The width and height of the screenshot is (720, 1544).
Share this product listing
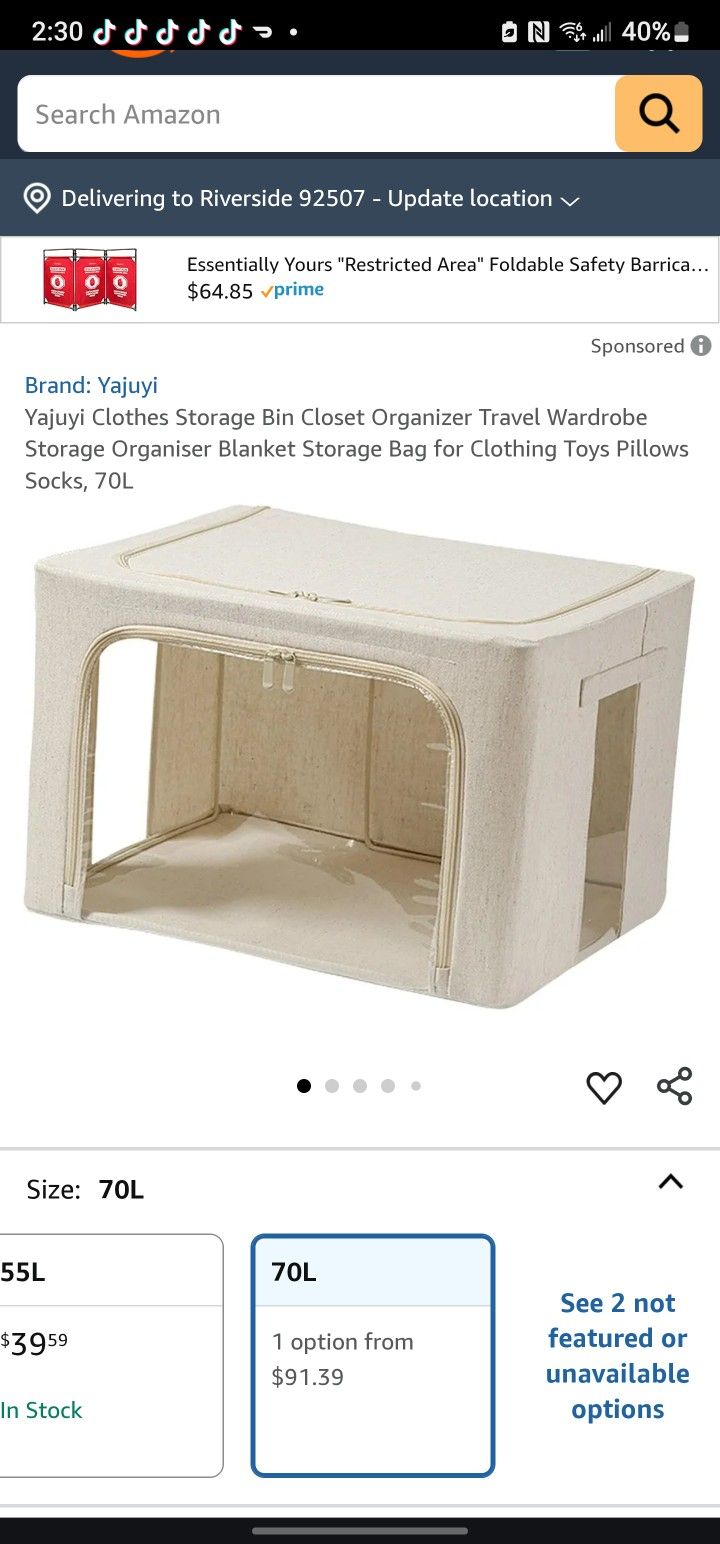coord(675,1087)
